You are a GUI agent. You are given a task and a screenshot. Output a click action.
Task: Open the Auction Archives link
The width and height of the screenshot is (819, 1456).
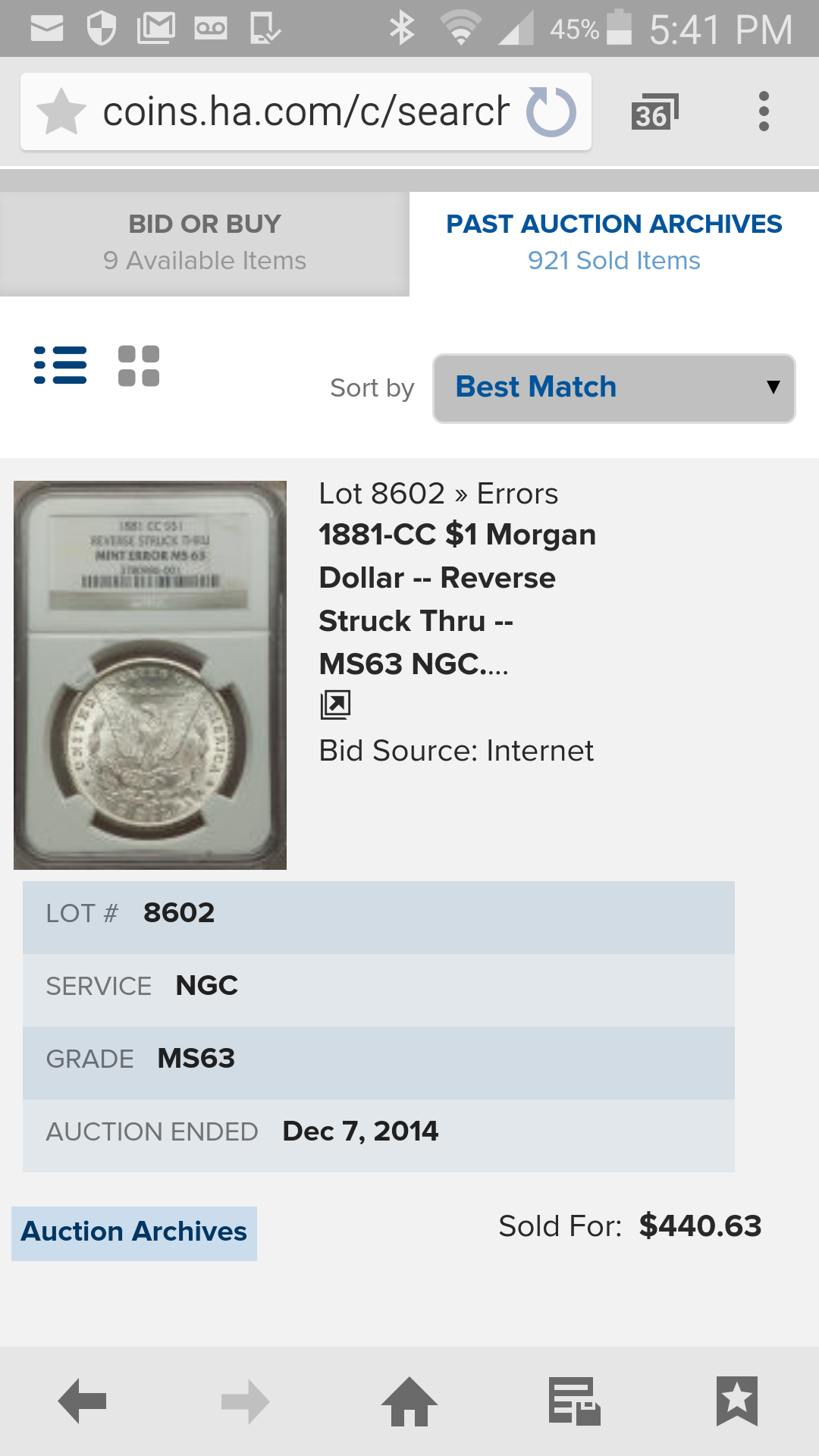[x=134, y=1232]
